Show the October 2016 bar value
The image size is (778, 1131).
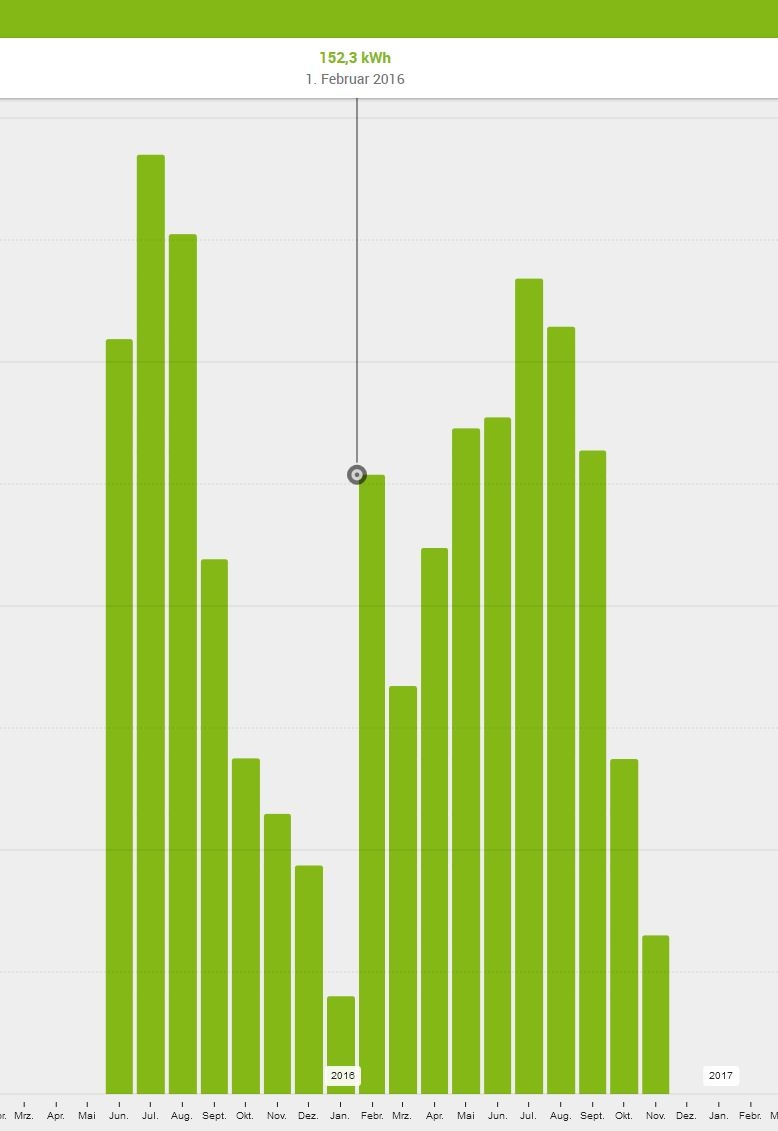click(x=624, y=926)
